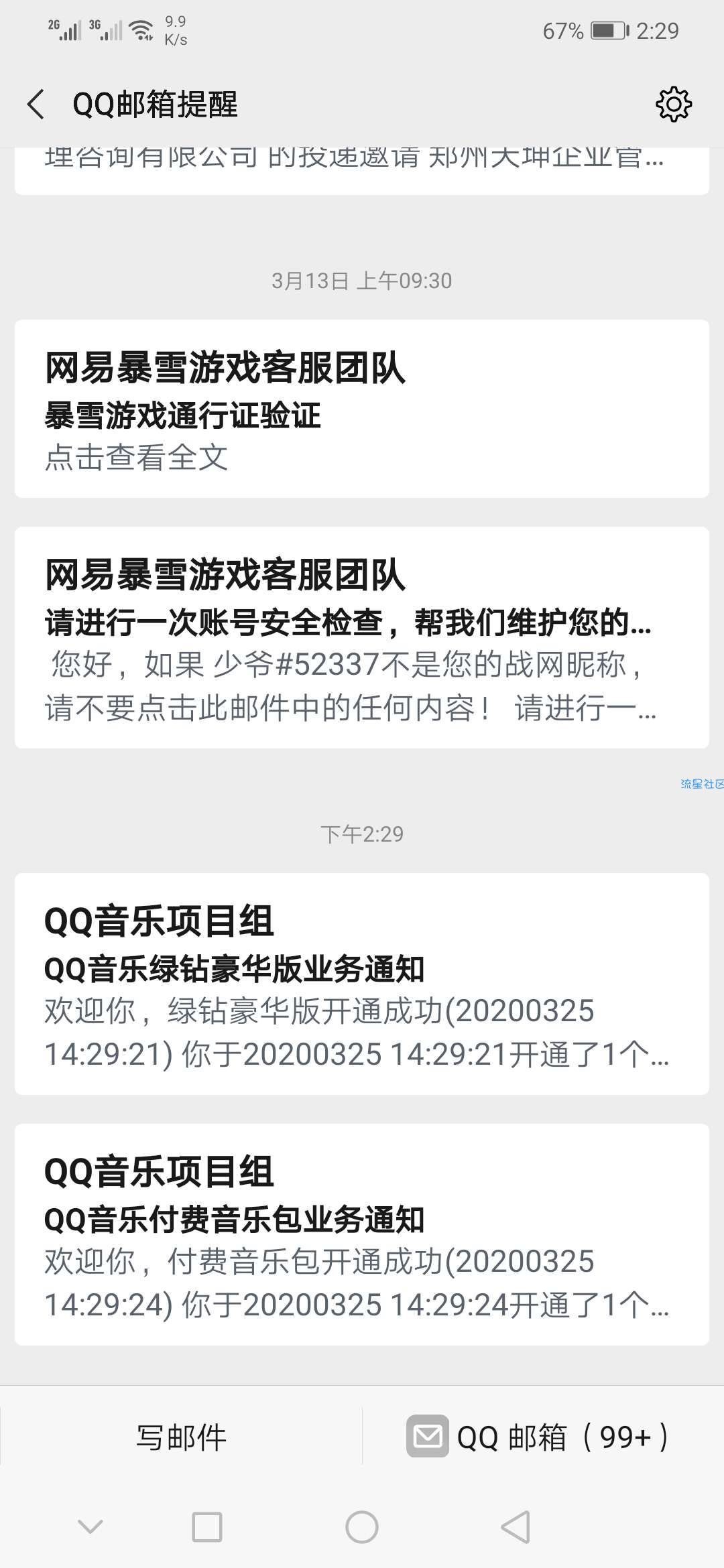Screen dimensions: 724x1568
Task: Open the recent apps square button
Action: (207, 1527)
